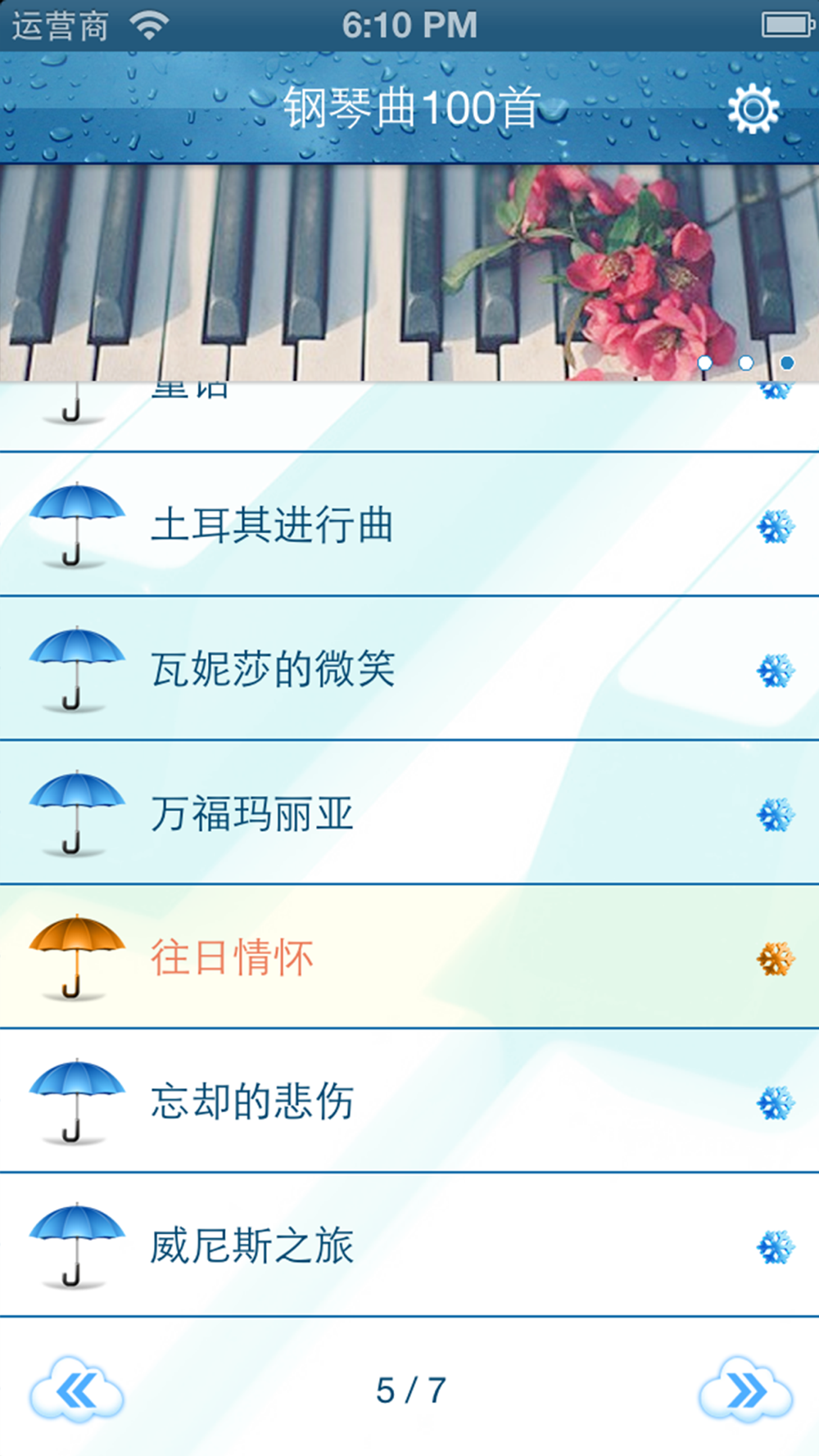Tap the snowflake icon beside 威尼斯之旅
The height and width of the screenshot is (1456, 819).
[775, 1247]
